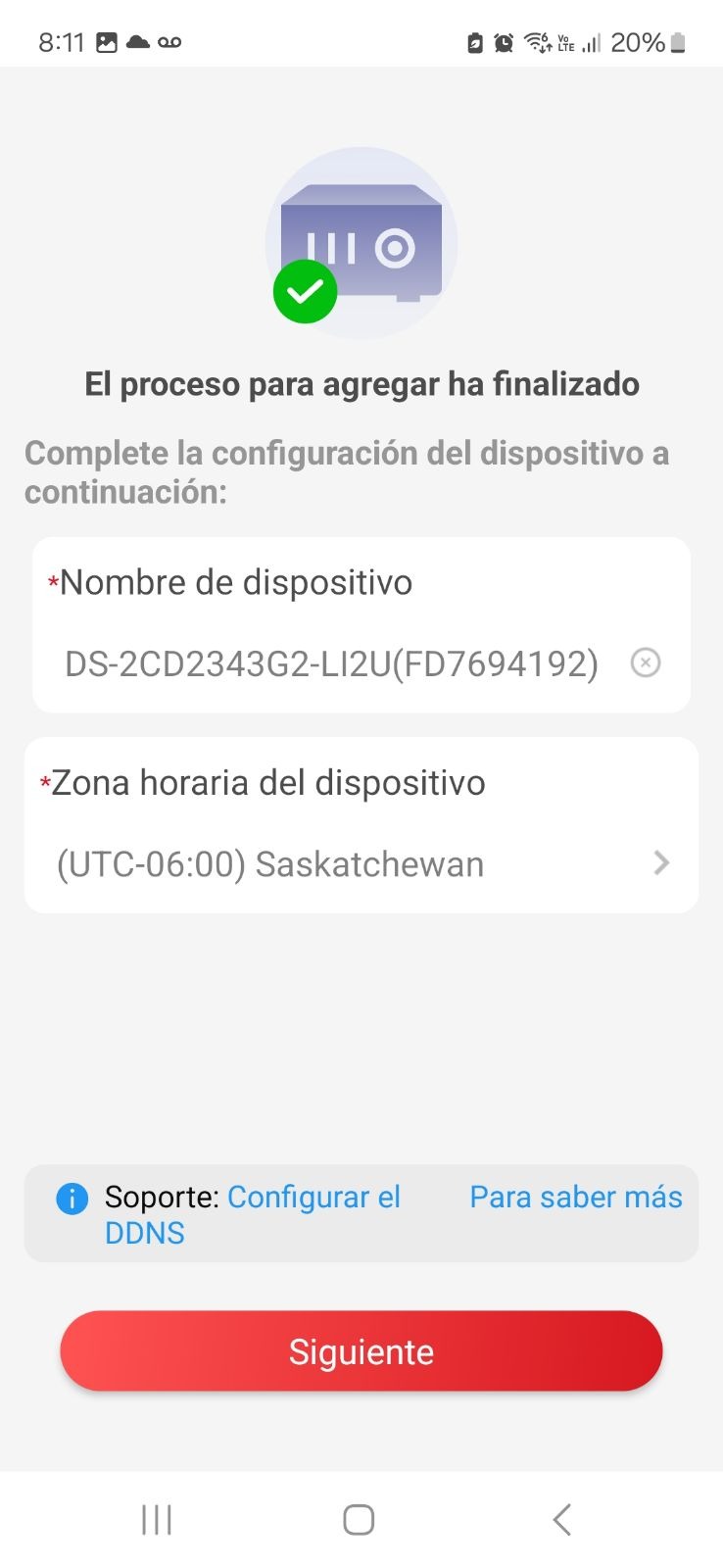
Task: Continue with the Siguiente button
Action: [x=361, y=1351]
